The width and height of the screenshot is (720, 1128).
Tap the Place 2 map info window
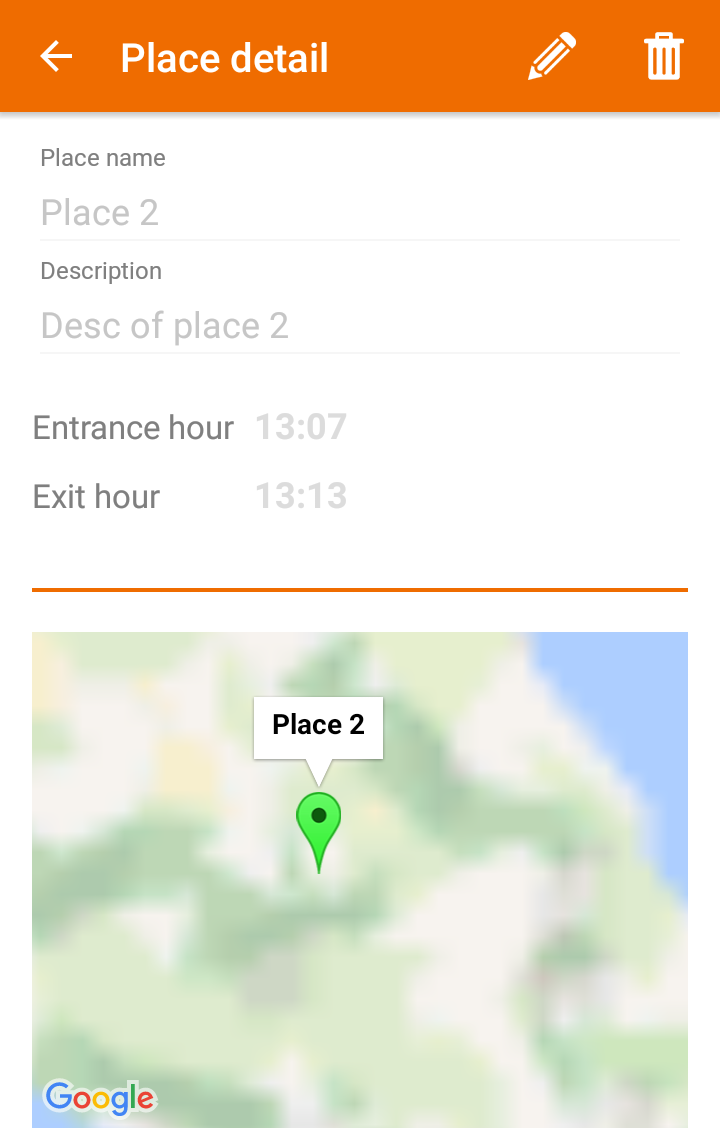click(318, 726)
